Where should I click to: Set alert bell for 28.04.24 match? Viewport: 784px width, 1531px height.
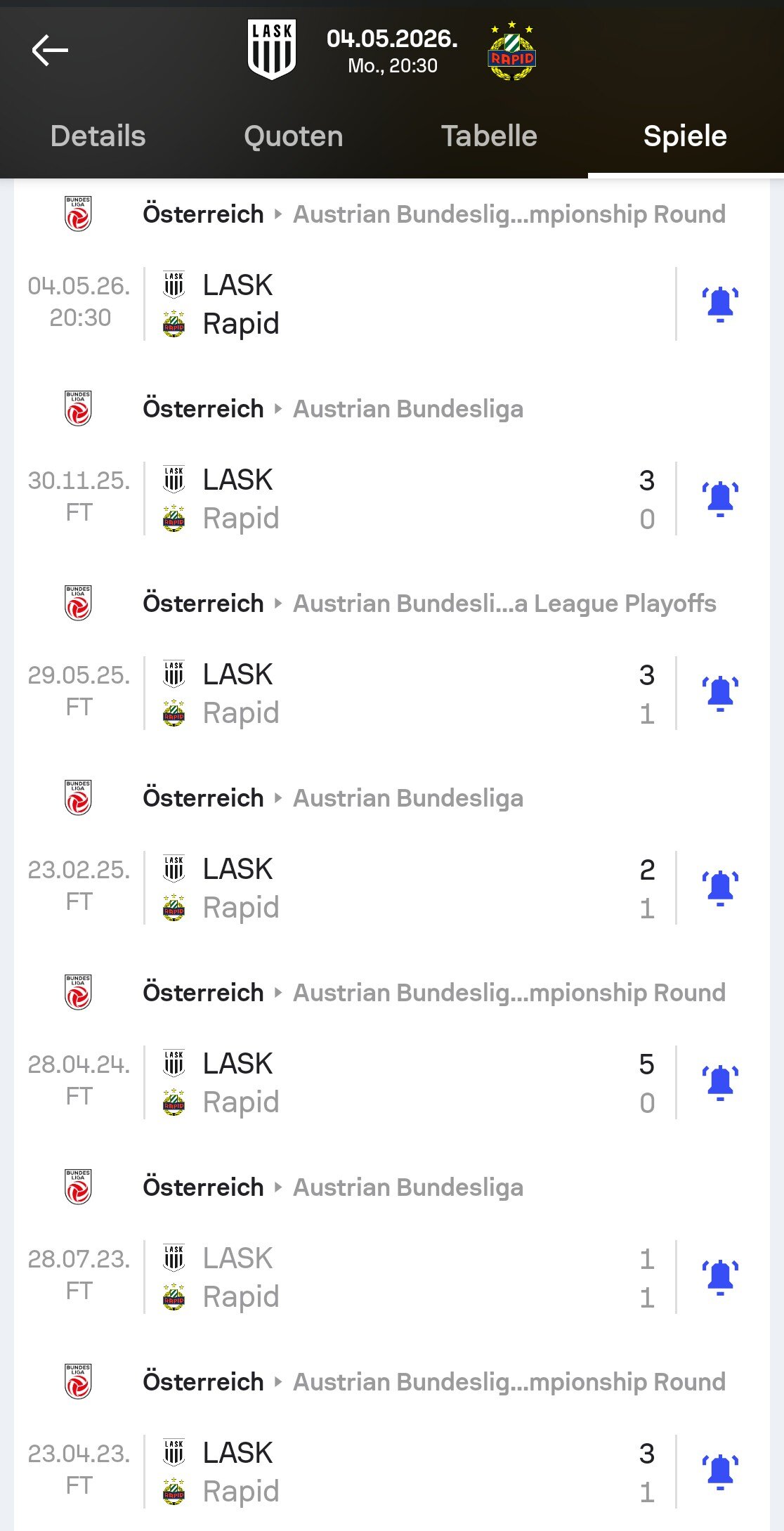click(720, 1083)
